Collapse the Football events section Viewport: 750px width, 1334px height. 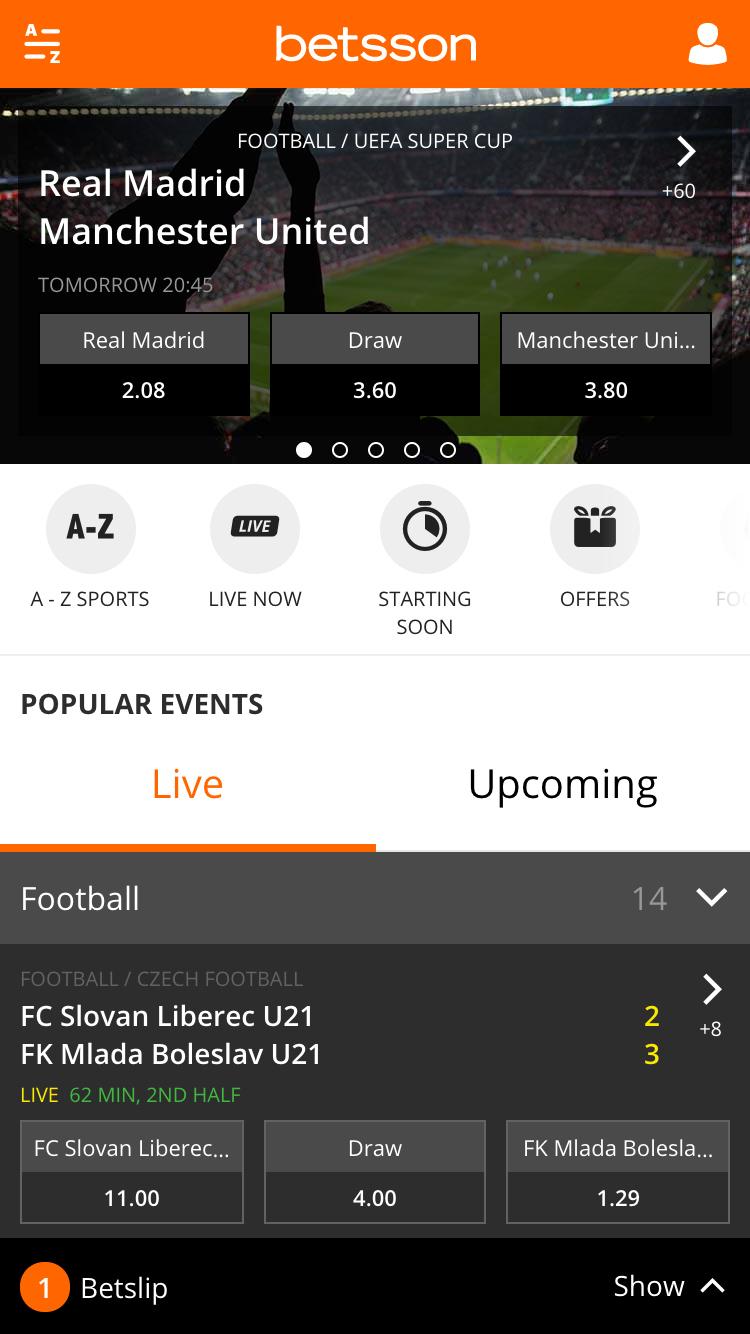(711, 897)
